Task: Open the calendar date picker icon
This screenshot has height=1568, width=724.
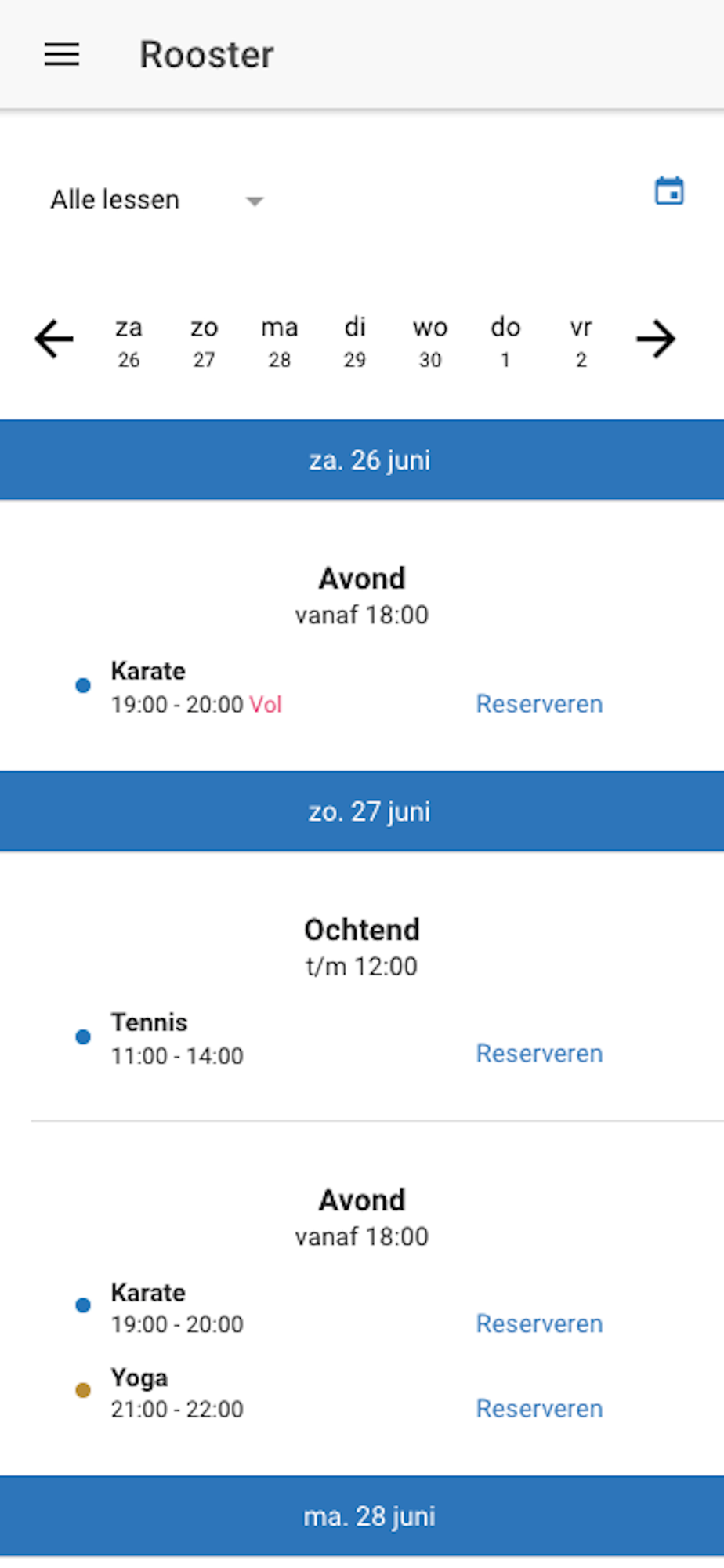Action: 669,191
